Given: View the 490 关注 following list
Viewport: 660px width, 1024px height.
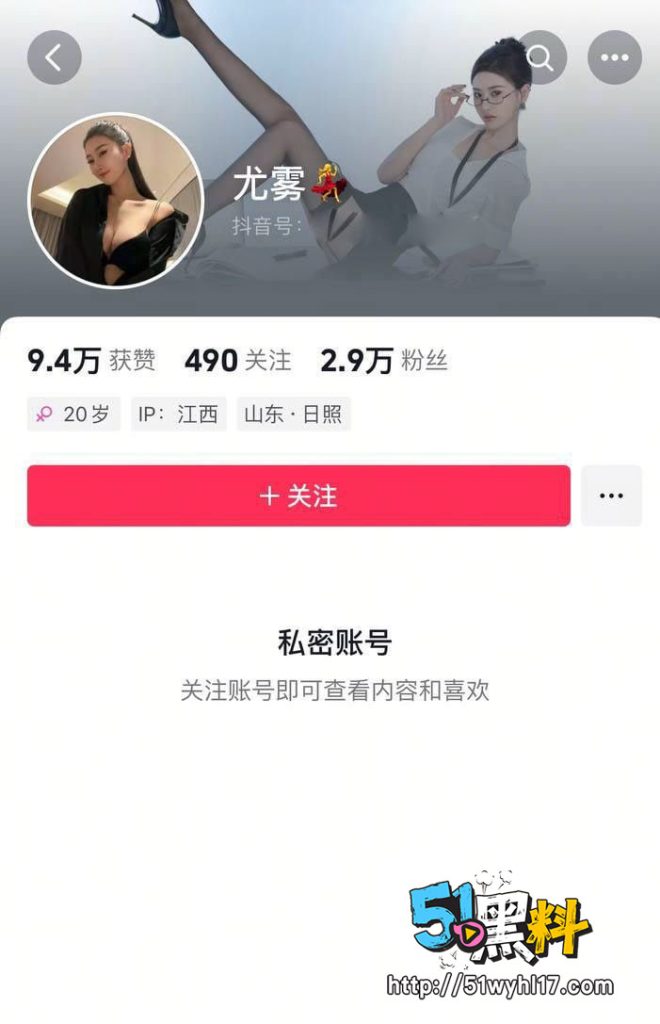Looking at the screenshot, I should [x=238, y=361].
